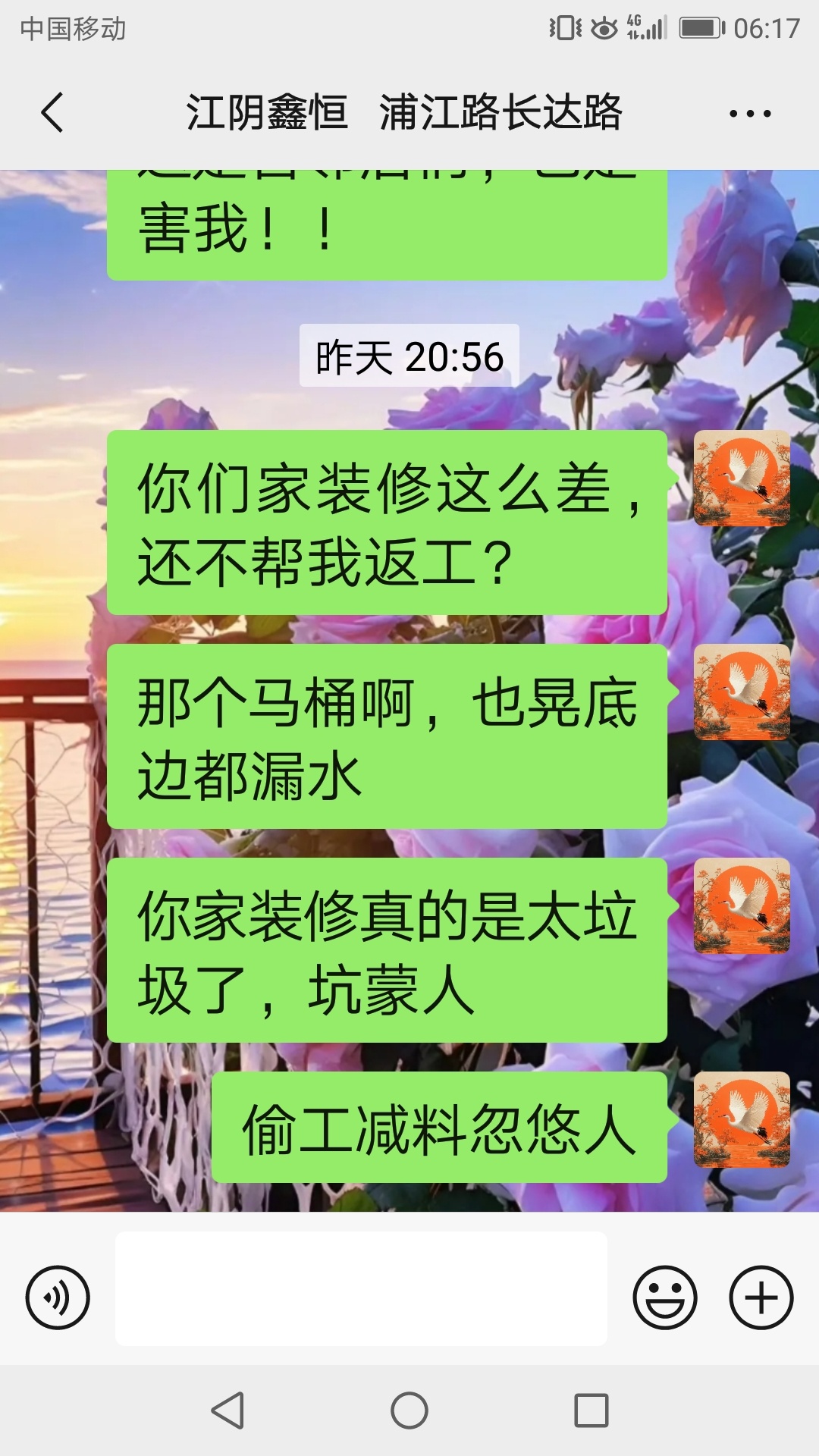
Task: Open recent apps from navigation bar
Action: [x=591, y=1411]
